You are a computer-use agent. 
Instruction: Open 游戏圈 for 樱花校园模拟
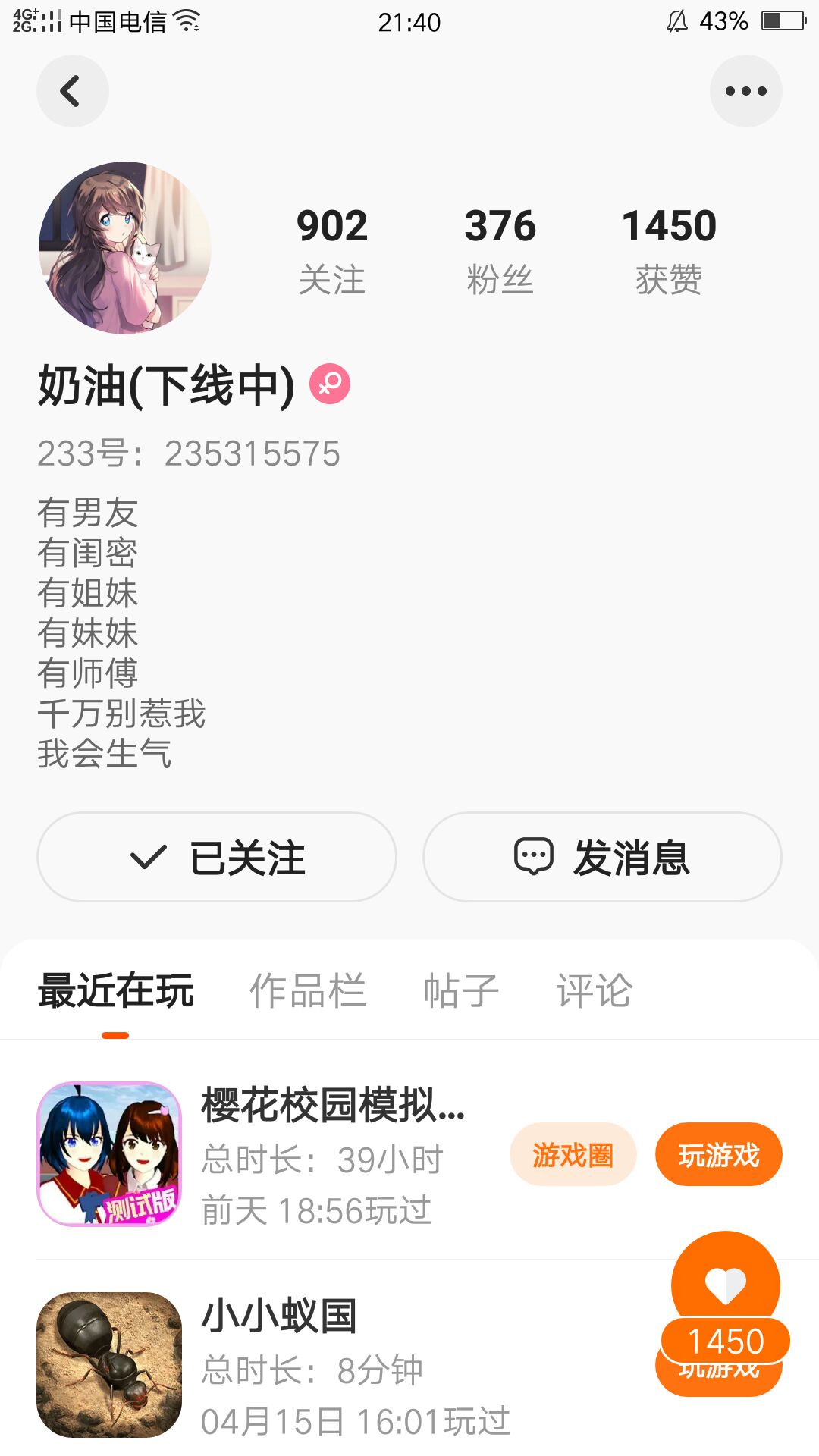(573, 1154)
